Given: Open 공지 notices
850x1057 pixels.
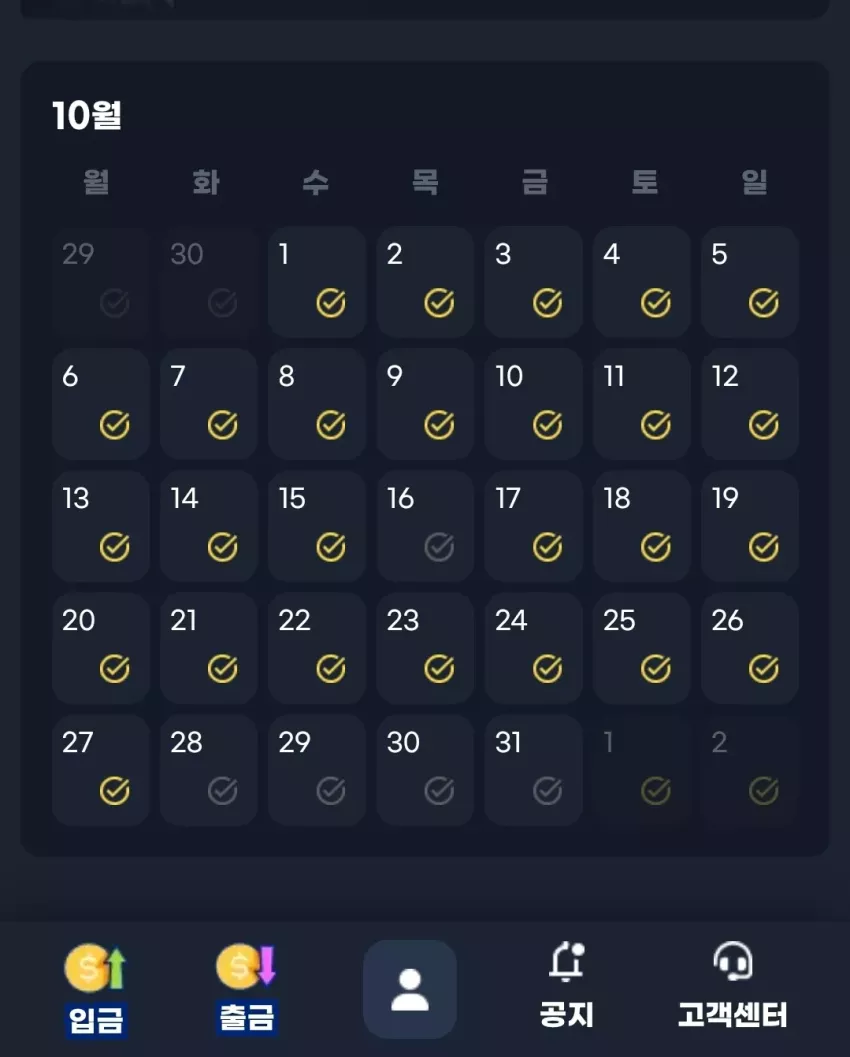Looking at the screenshot, I should pyautogui.click(x=566, y=986).
